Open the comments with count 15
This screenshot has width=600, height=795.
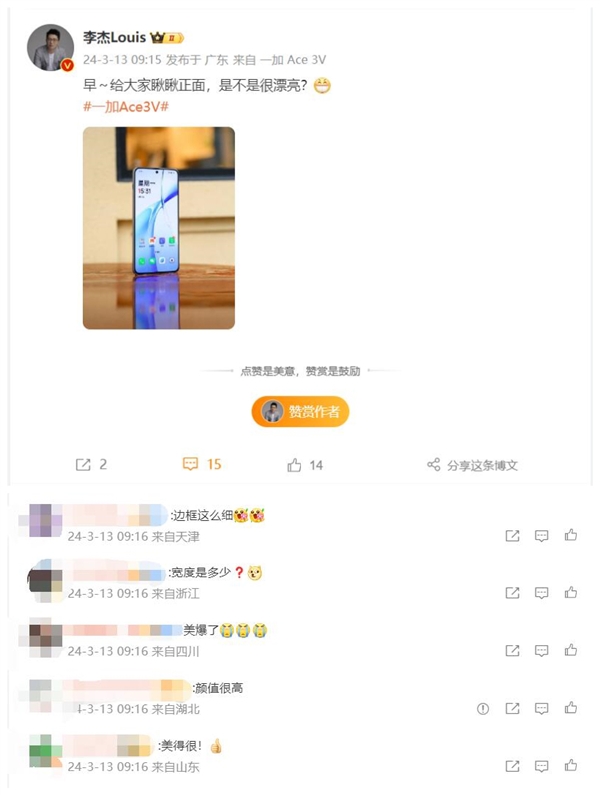pyautogui.click(x=201, y=465)
